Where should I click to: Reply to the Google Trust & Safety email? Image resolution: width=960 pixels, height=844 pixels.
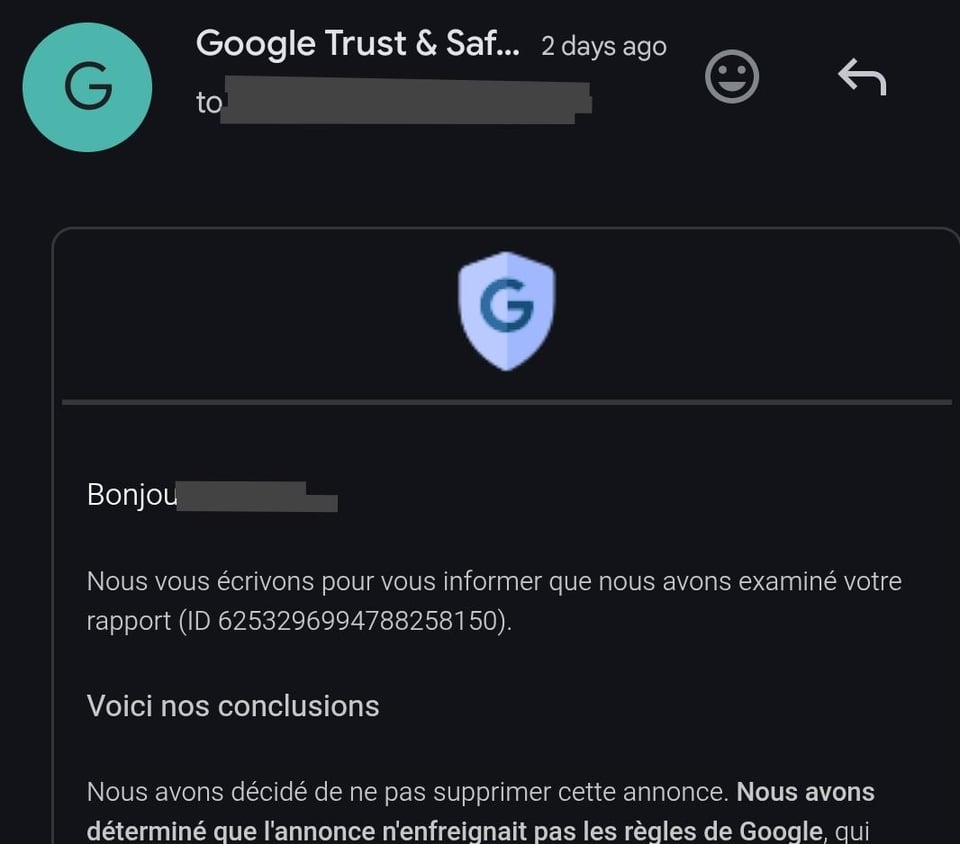(x=862, y=77)
